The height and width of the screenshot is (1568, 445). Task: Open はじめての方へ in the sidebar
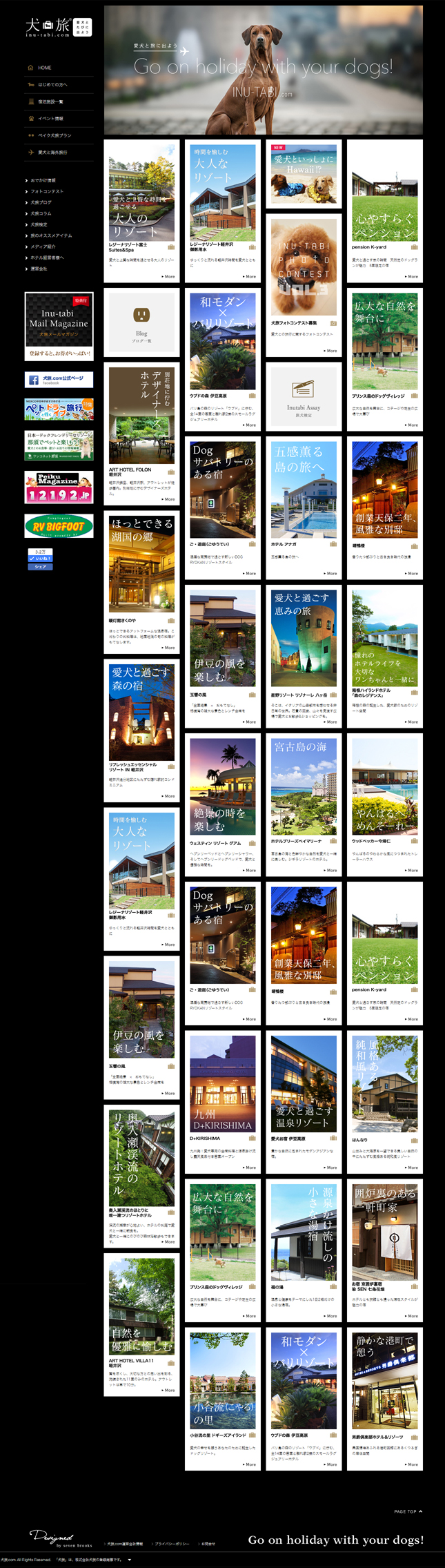coord(52,85)
